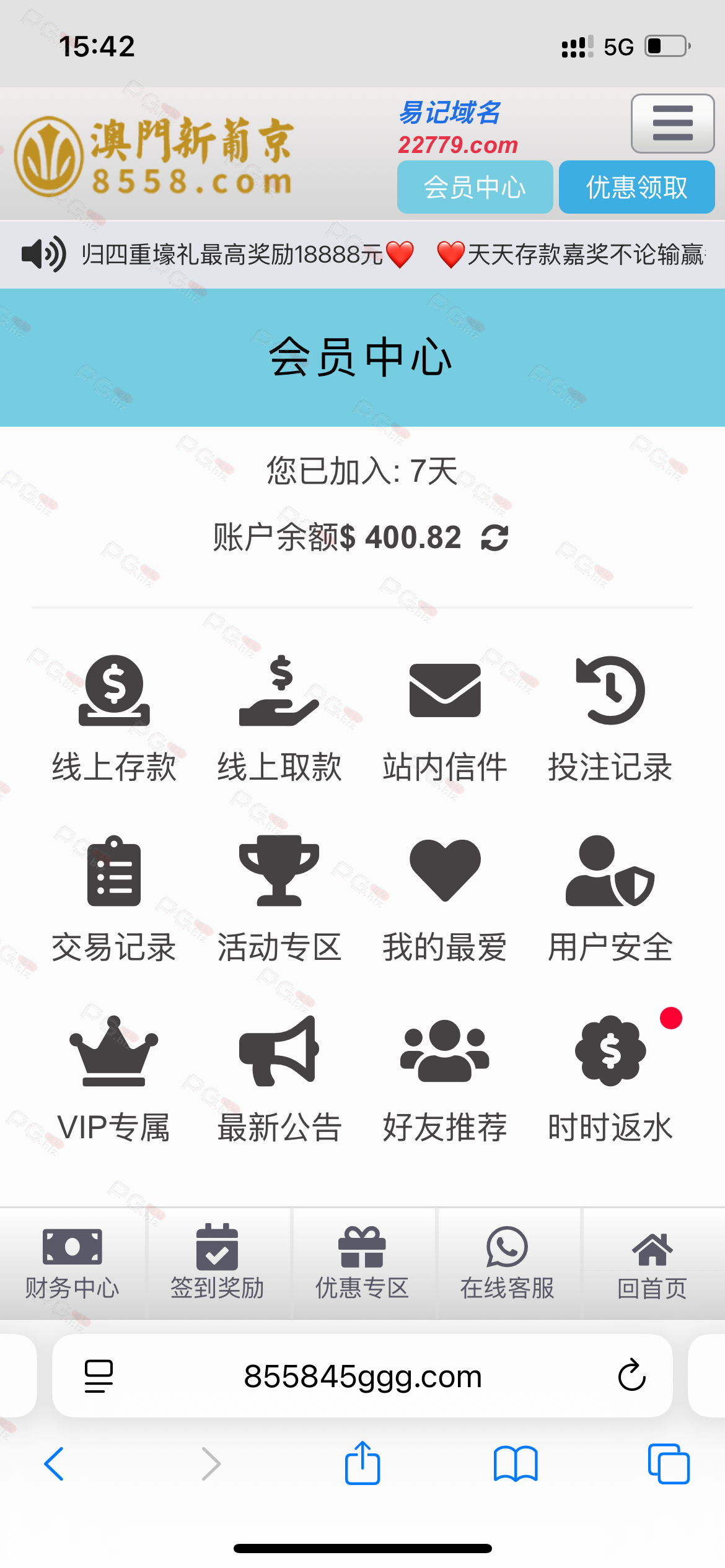Viewport: 725px width, 1568px height.
Task: Switch to 签到奖励 tab
Action: 217,1263
